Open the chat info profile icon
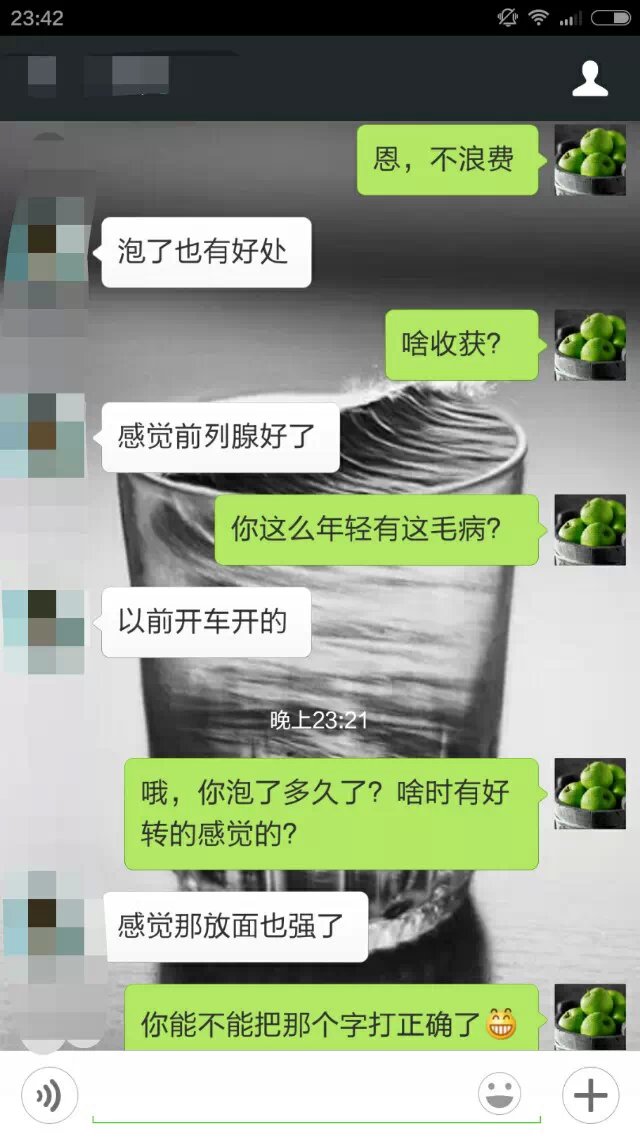This screenshot has height=1138, width=640. pyautogui.click(x=590, y=79)
